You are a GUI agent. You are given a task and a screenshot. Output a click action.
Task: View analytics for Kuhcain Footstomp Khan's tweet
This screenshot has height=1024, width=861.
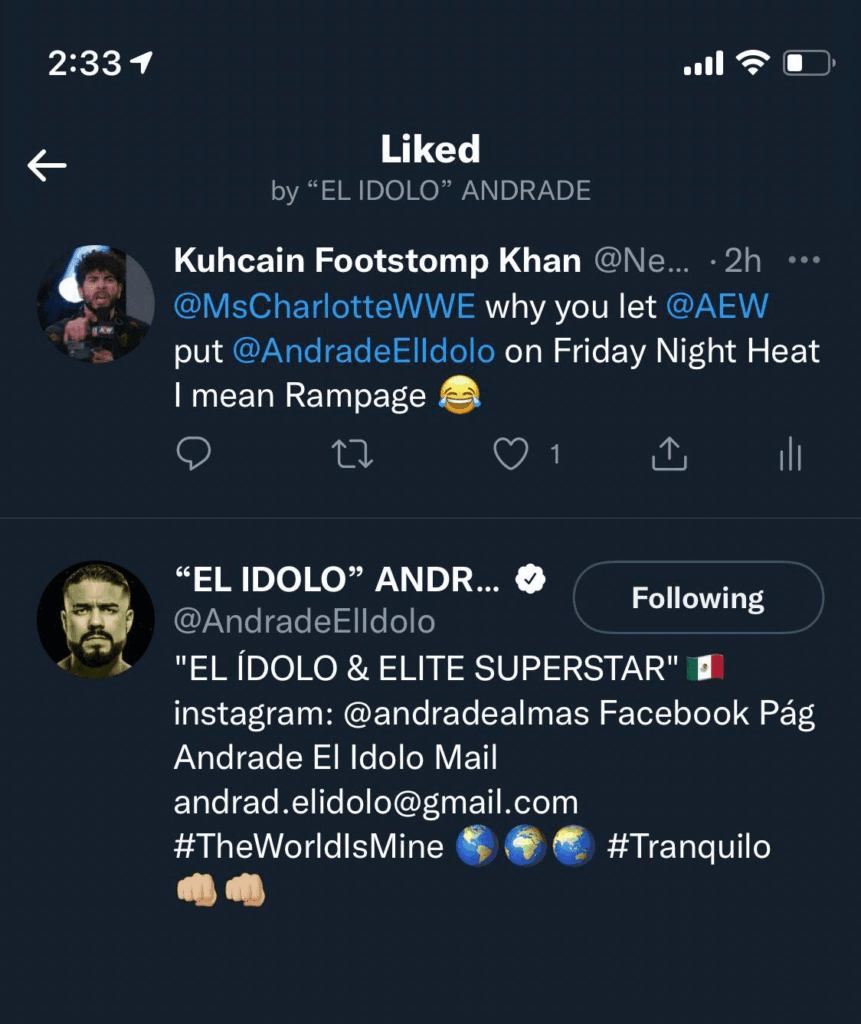[790, 456]
